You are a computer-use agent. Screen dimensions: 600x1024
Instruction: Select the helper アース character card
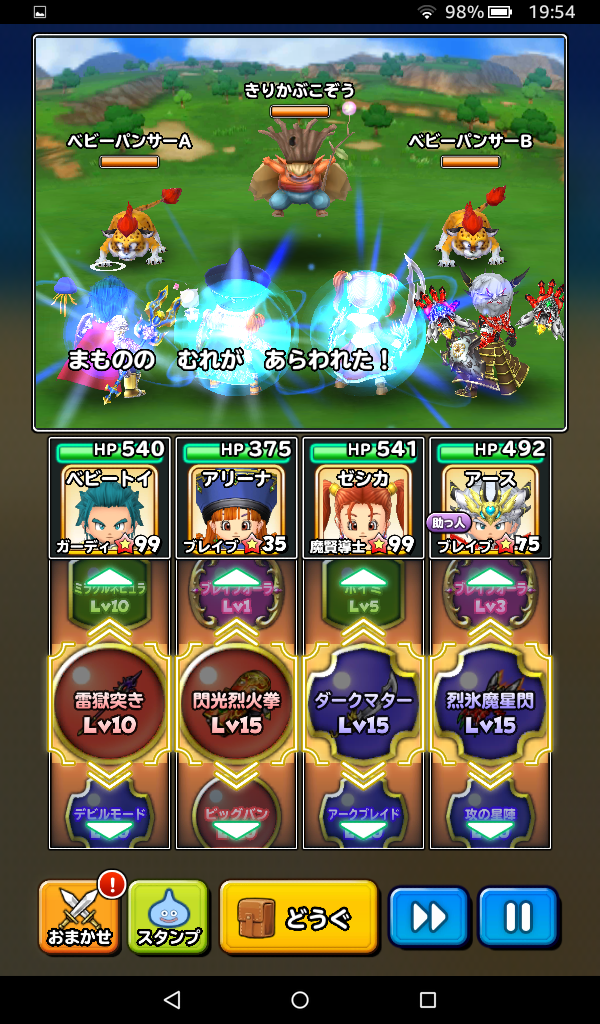coord(490,498)
